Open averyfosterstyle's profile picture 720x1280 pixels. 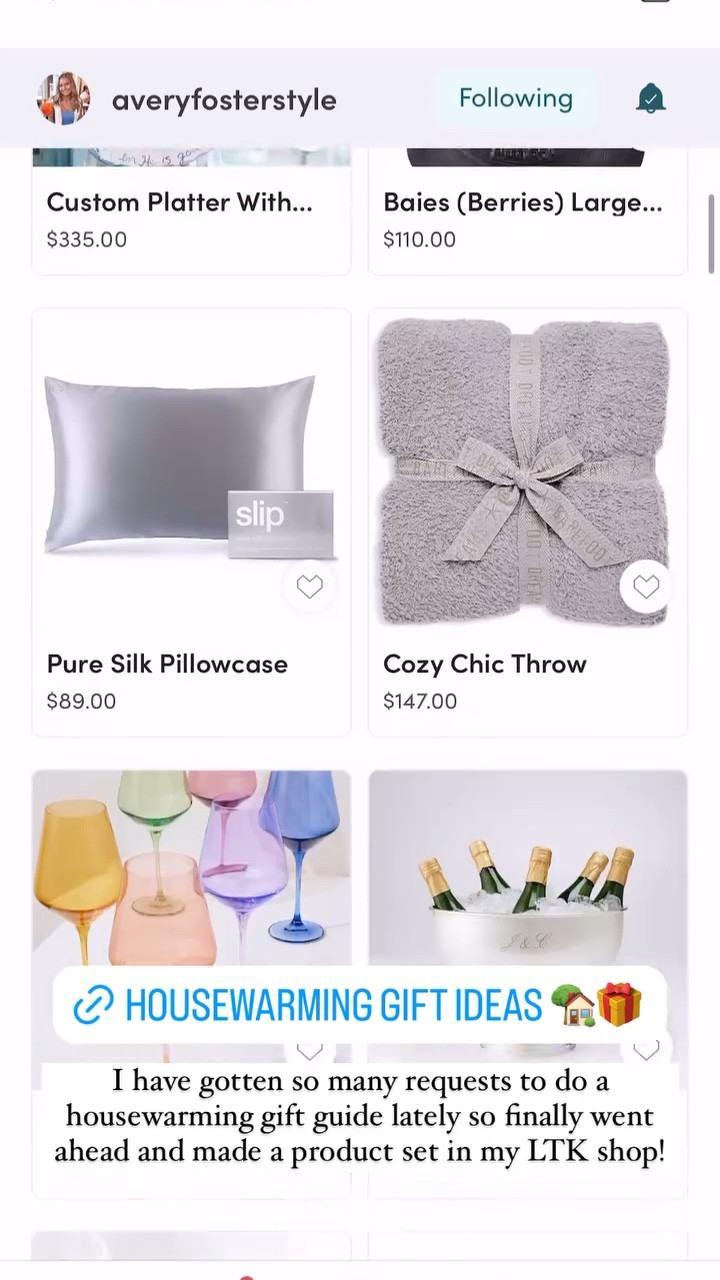[x=63, y=98]
